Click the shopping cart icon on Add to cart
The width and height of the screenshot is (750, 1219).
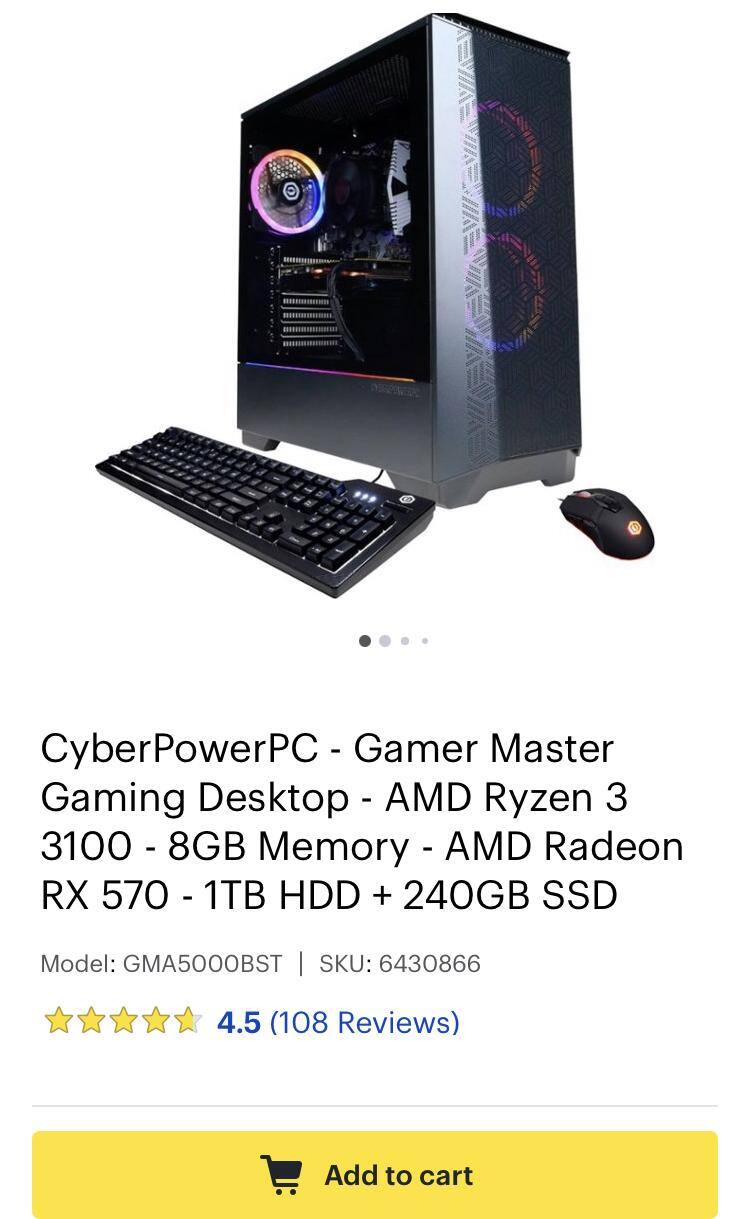point(284,1175)
